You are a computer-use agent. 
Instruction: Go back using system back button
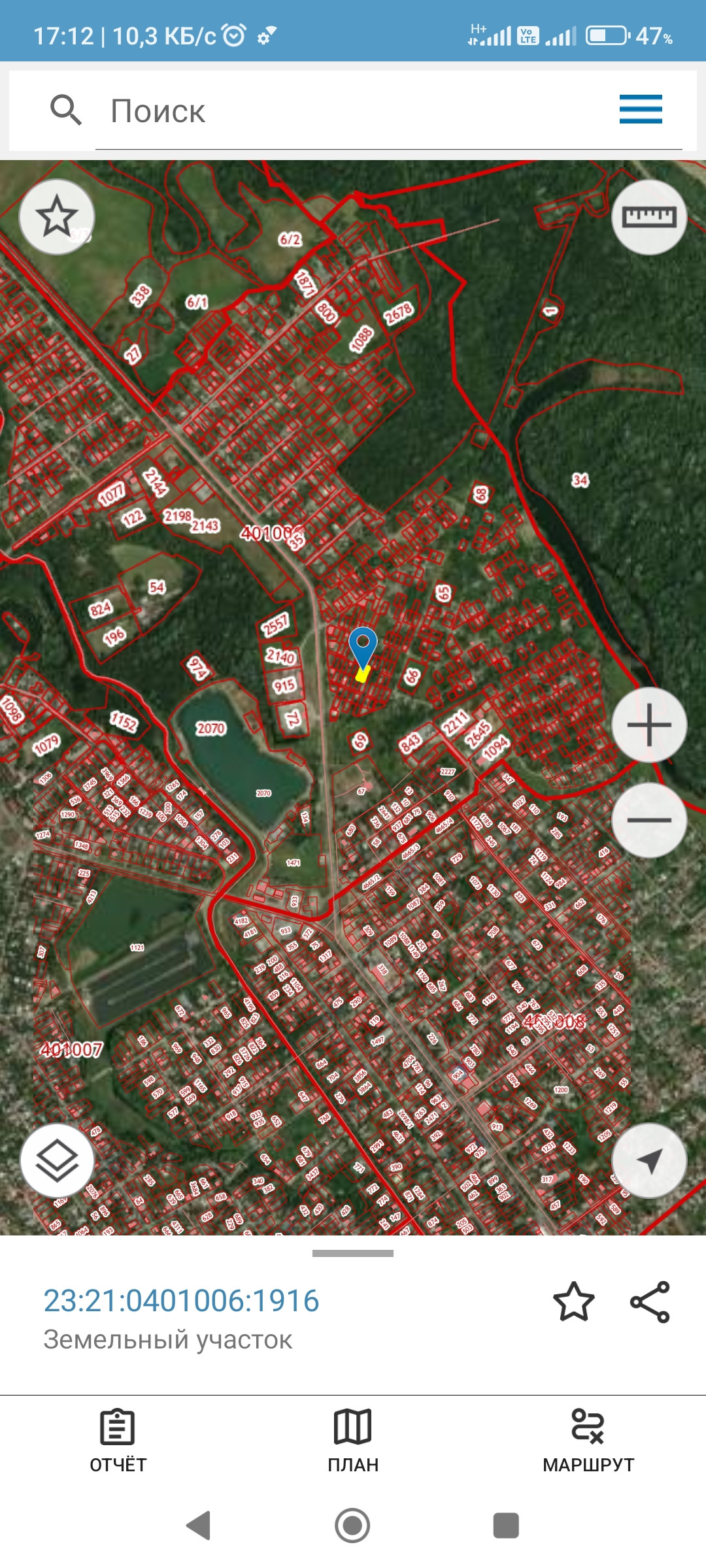click(x=199, y=1526)
